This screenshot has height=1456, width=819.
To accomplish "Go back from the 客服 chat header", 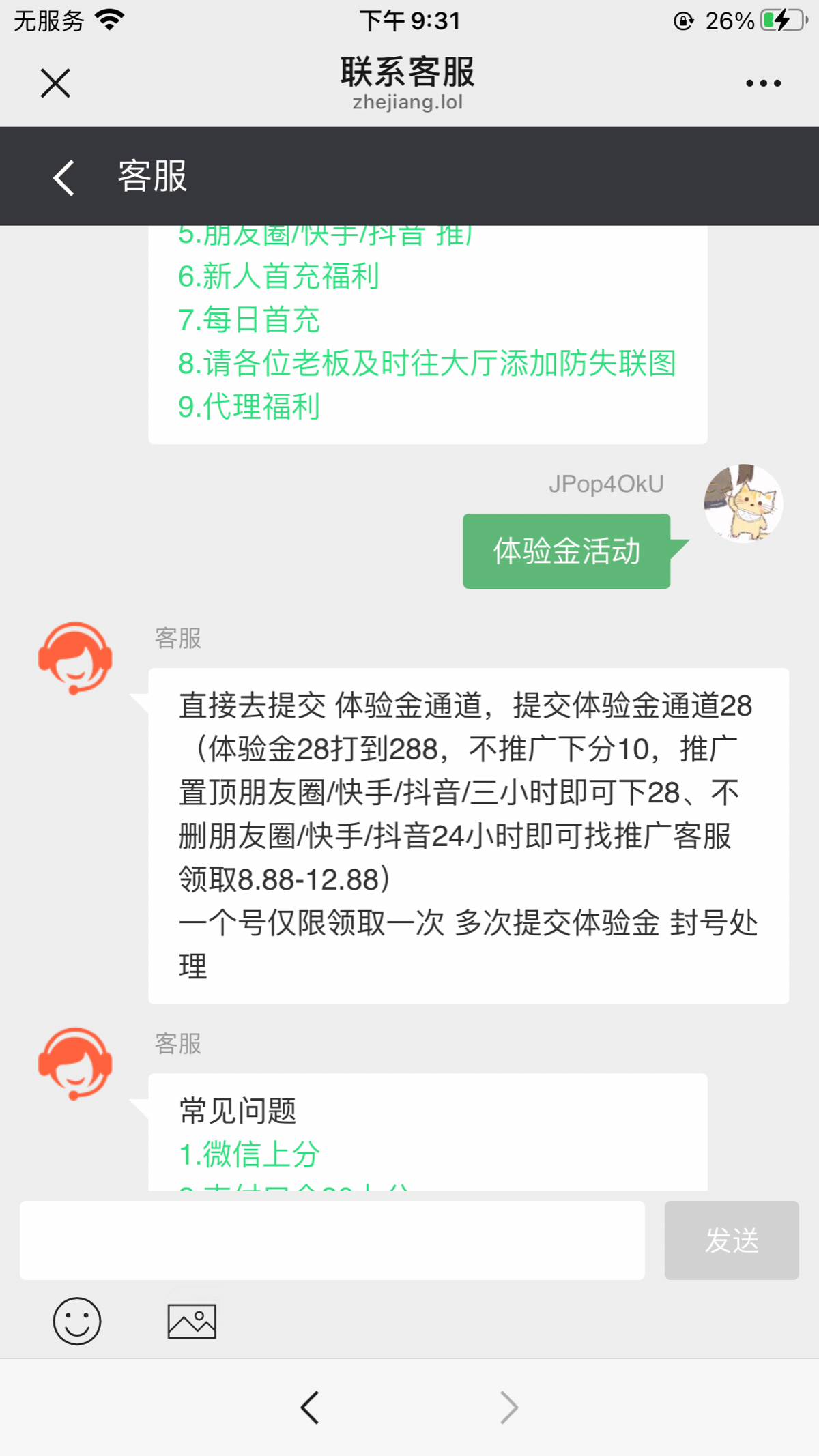I will pos(63,177).
